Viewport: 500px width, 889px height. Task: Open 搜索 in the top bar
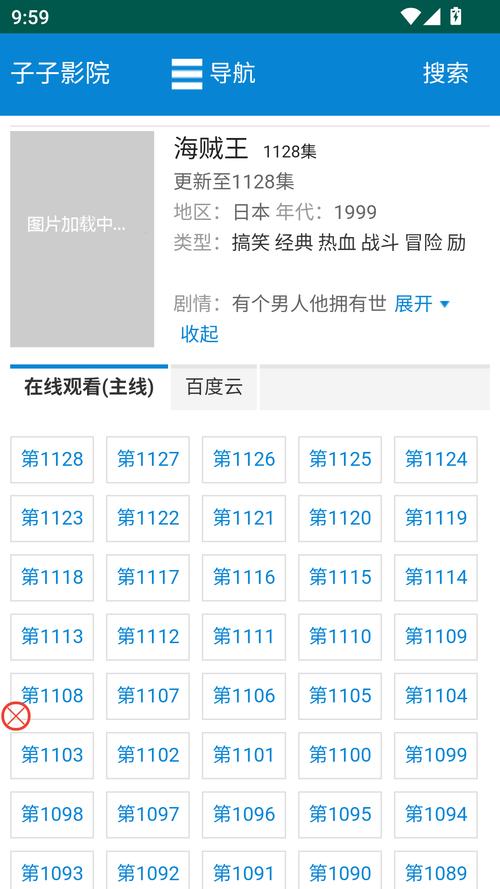[446, 74]
